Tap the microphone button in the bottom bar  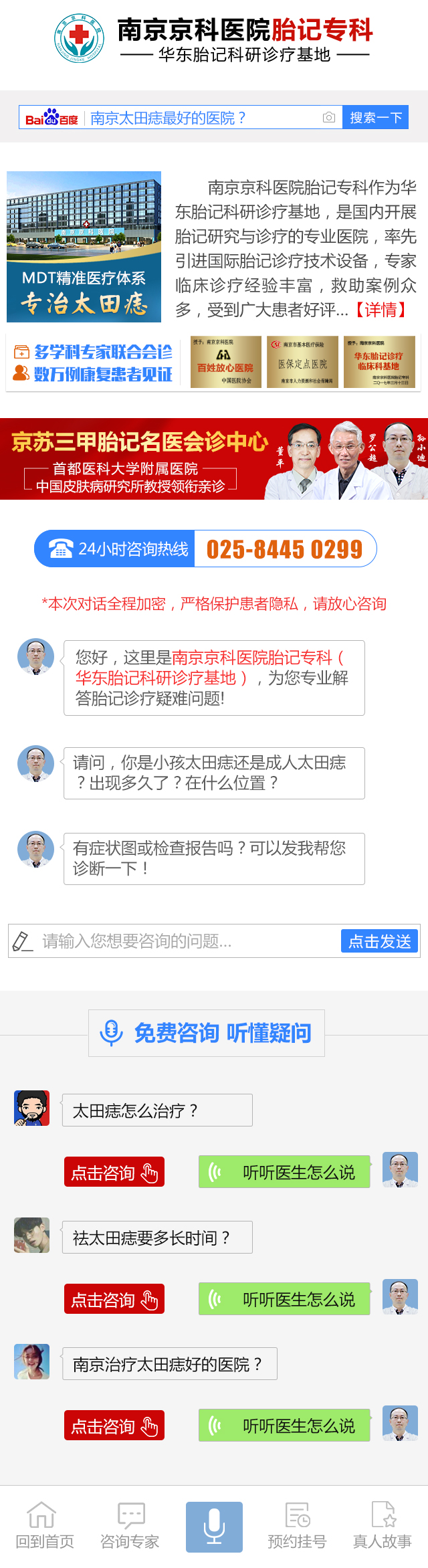tap(214, 1526)
